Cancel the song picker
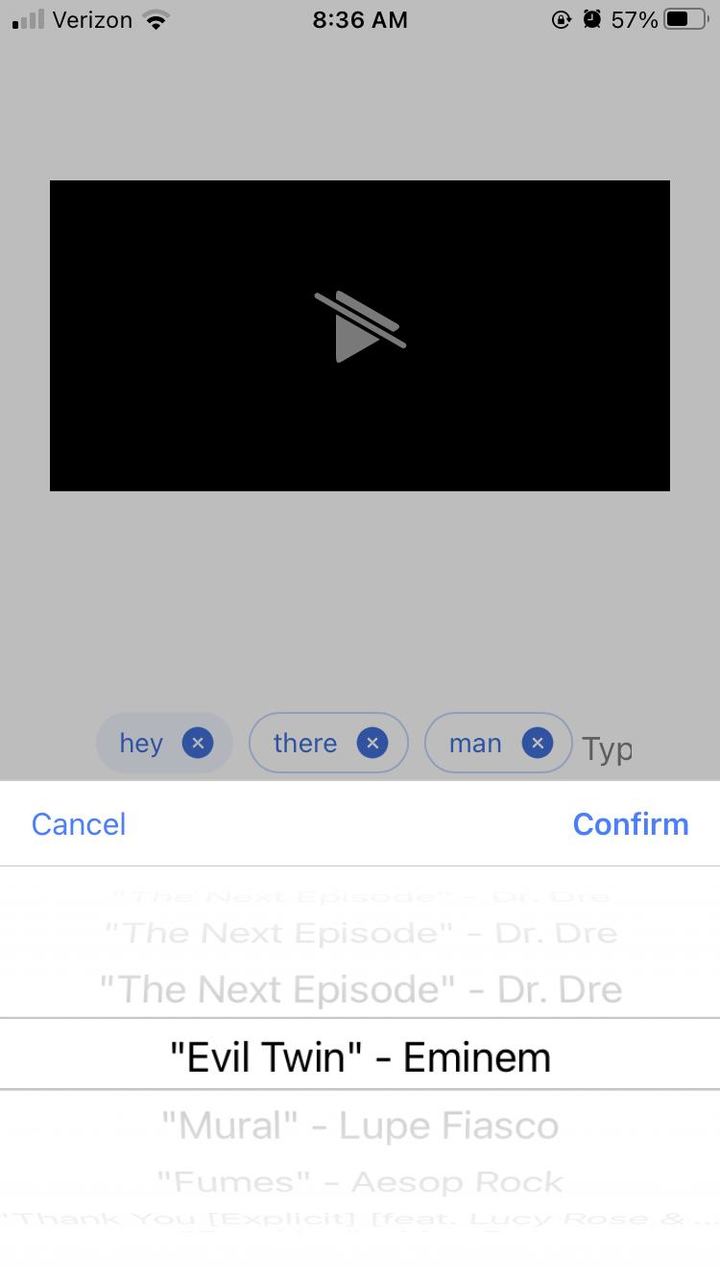The height and width of the screenshot is (1280, 720). point(79,824)
